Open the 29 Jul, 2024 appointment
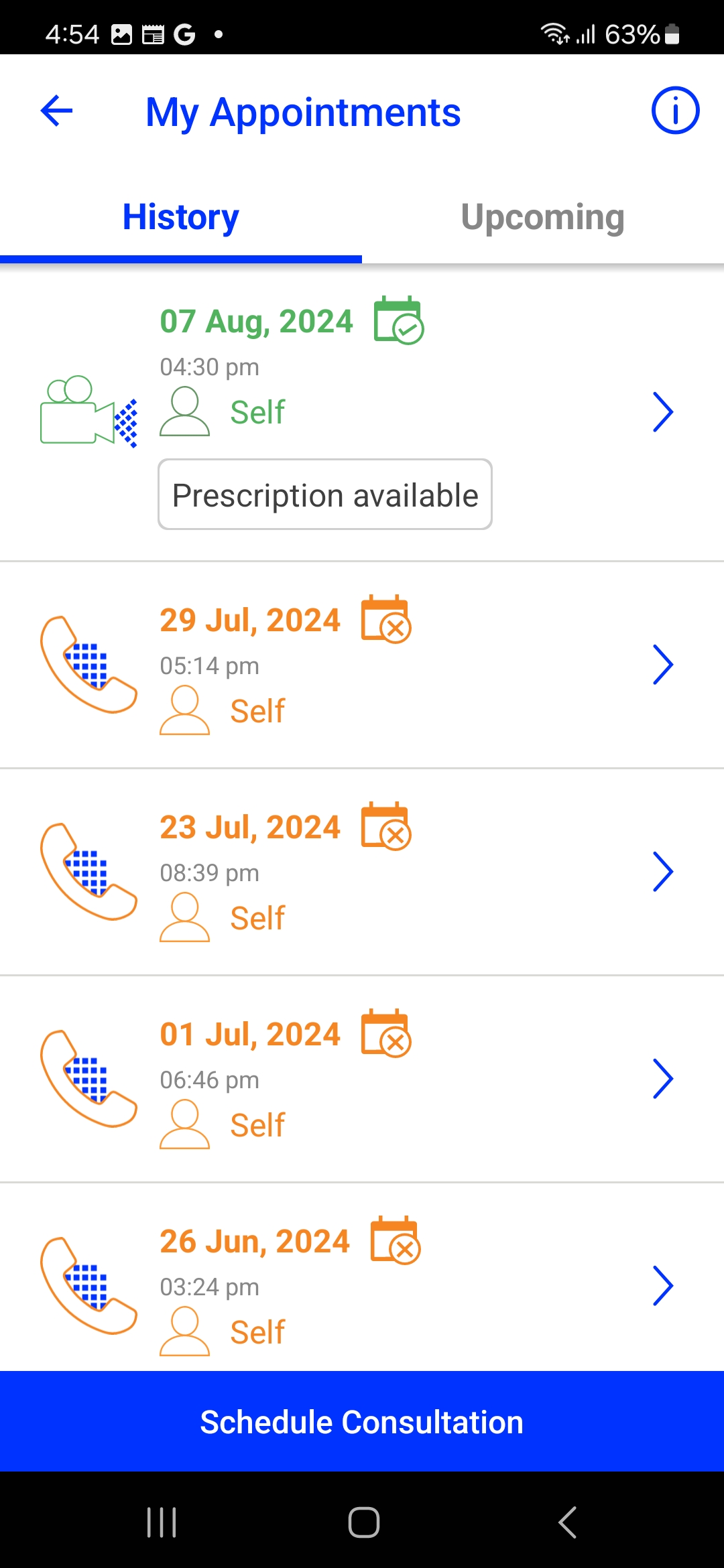 tap(362, 665)
